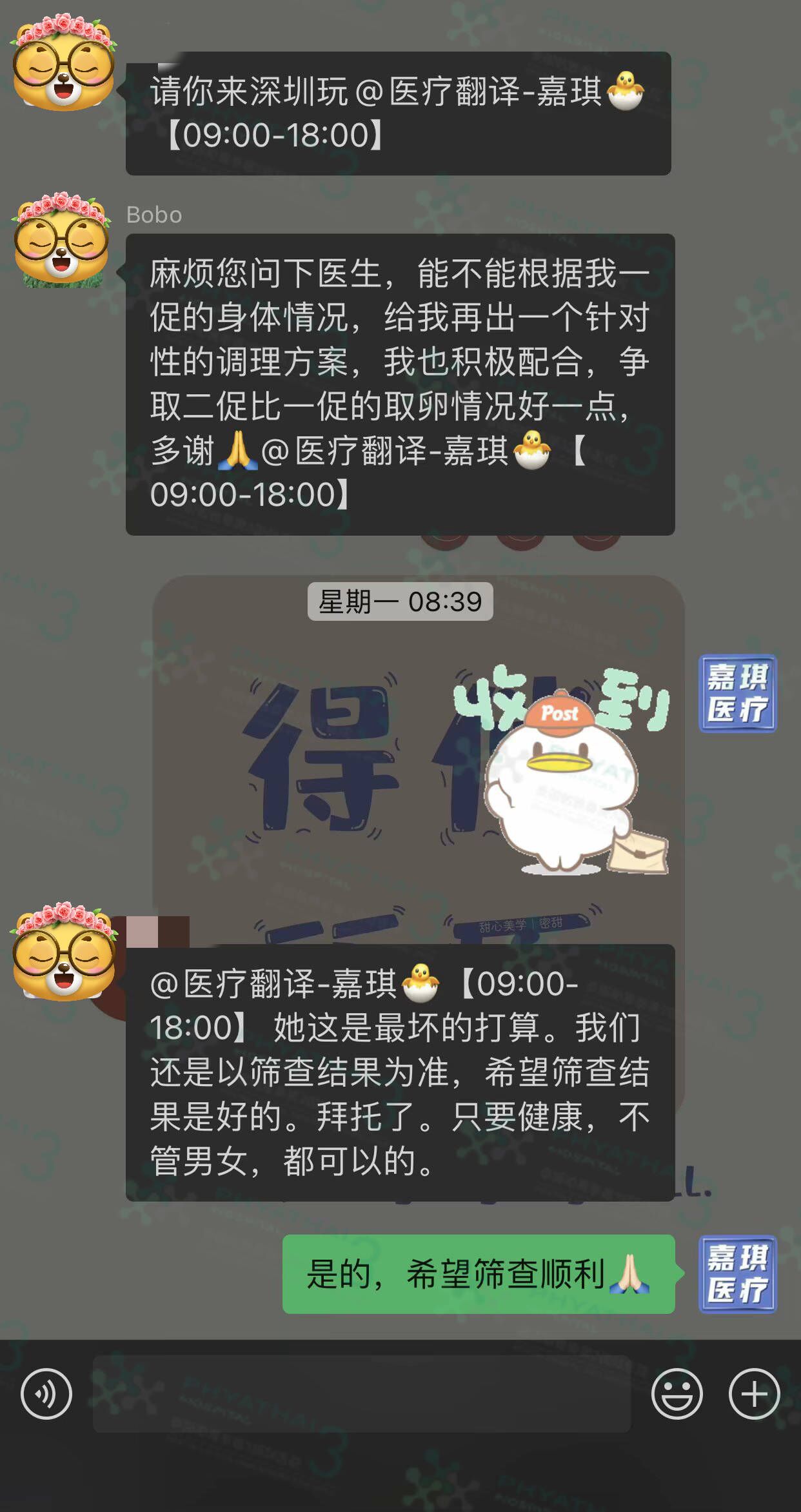Open the emoji sticker panel
801x1512 pixels.
coord(677,1393)
